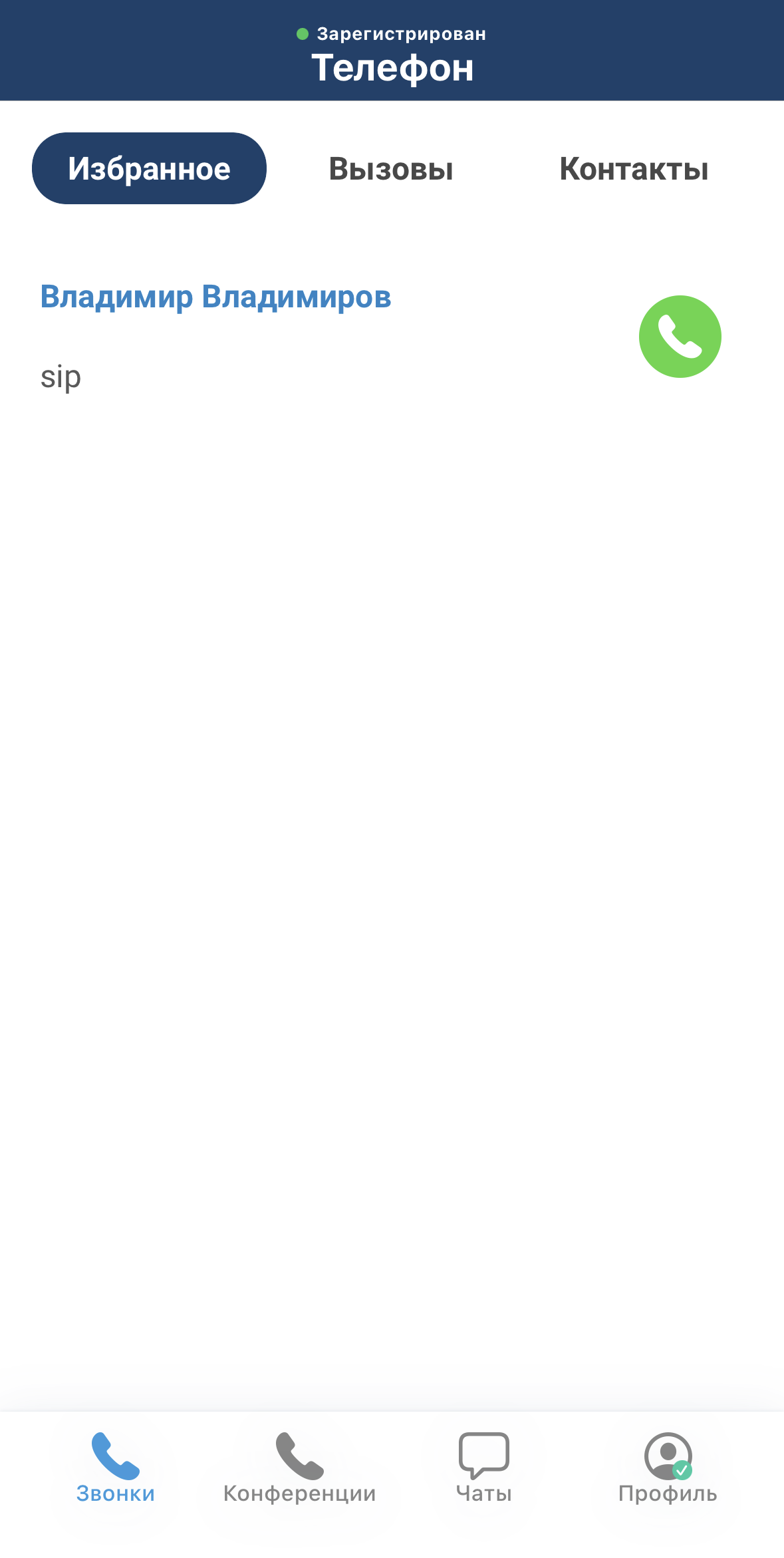This screenshot has width=784, height=1558.
Task: Open the Чаты section
Action: (x=483, y=1468)
